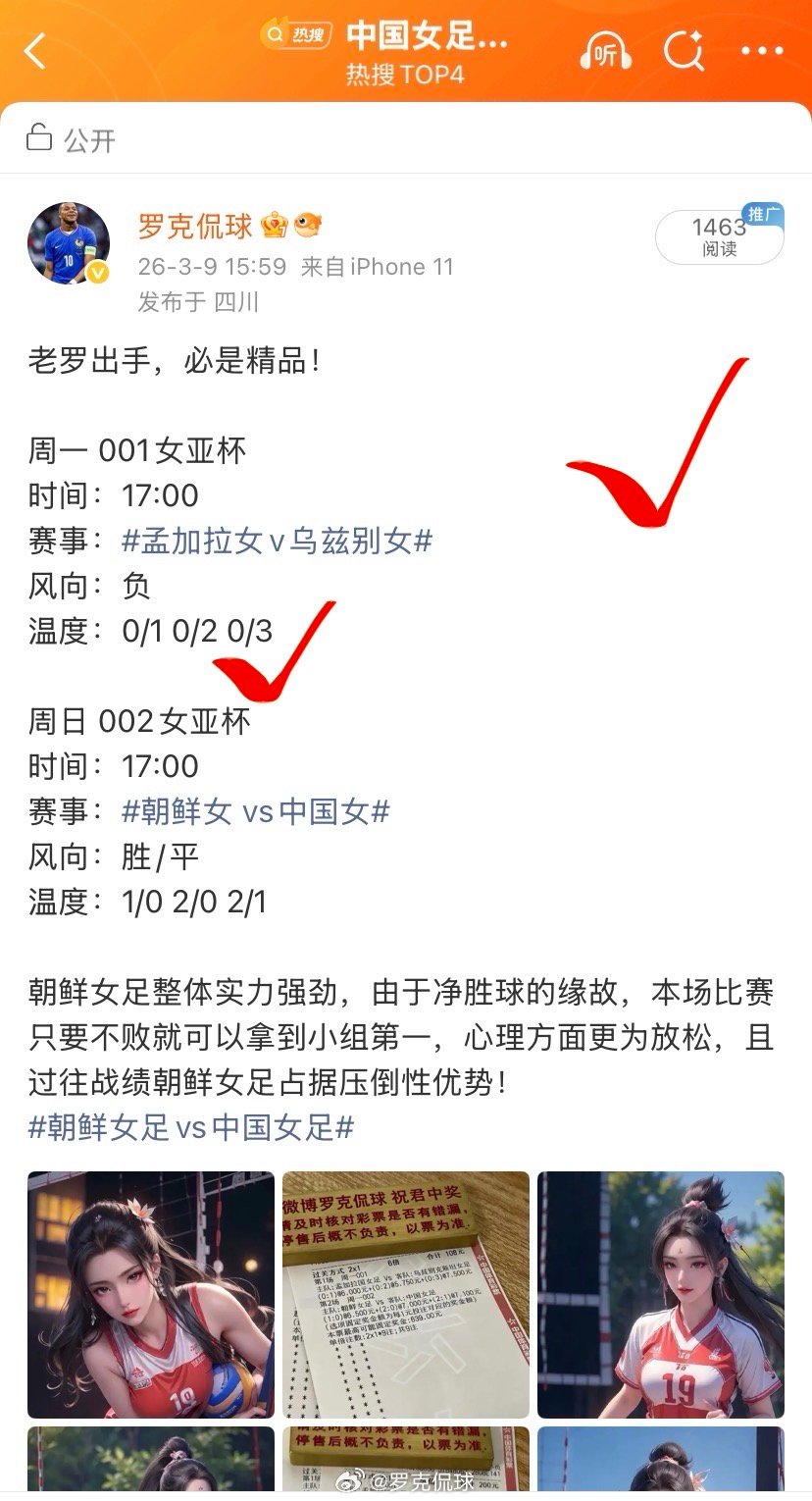Open profile via 罗克侃球's avatar

(x=71, y=241)
